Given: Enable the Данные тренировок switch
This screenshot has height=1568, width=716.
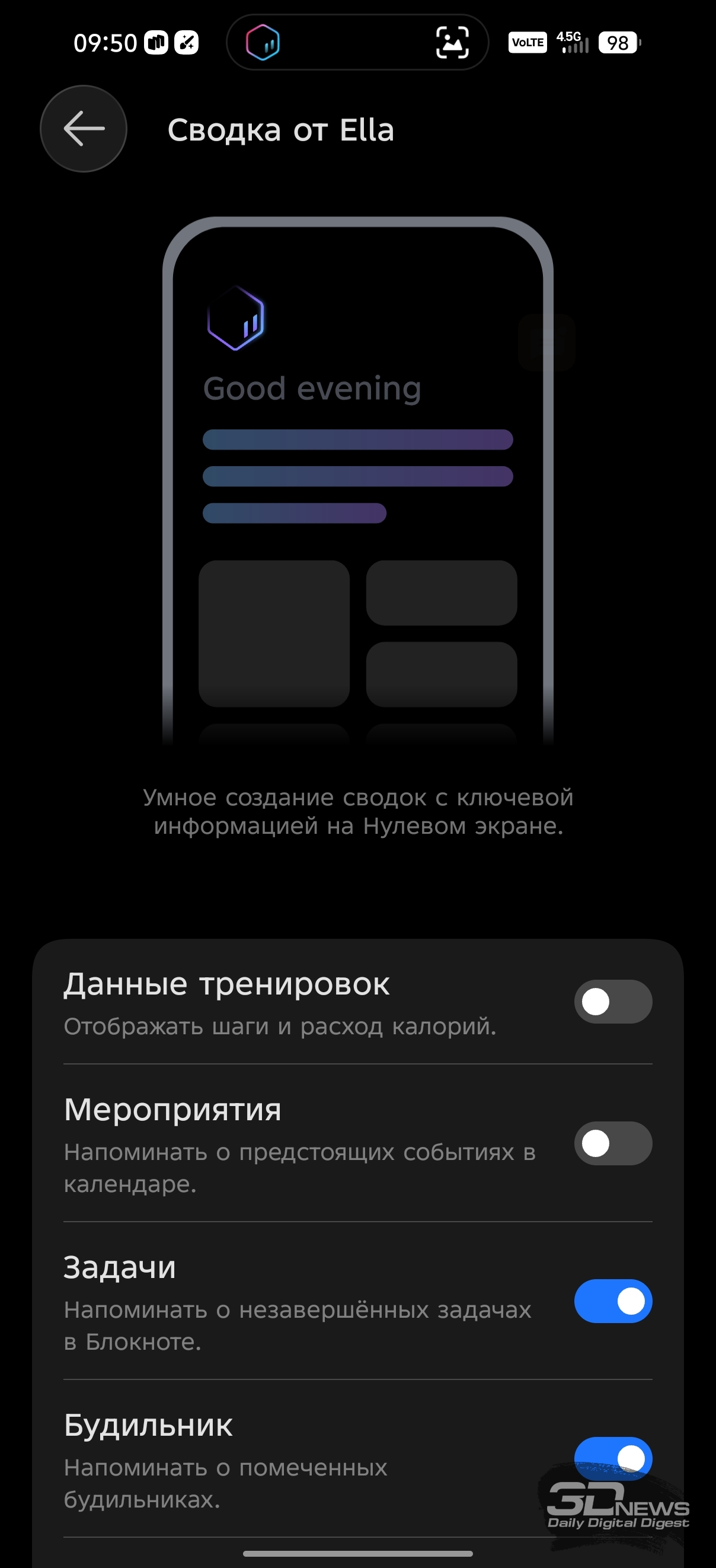Looking at the screenshot, I should click(613, 1001).
